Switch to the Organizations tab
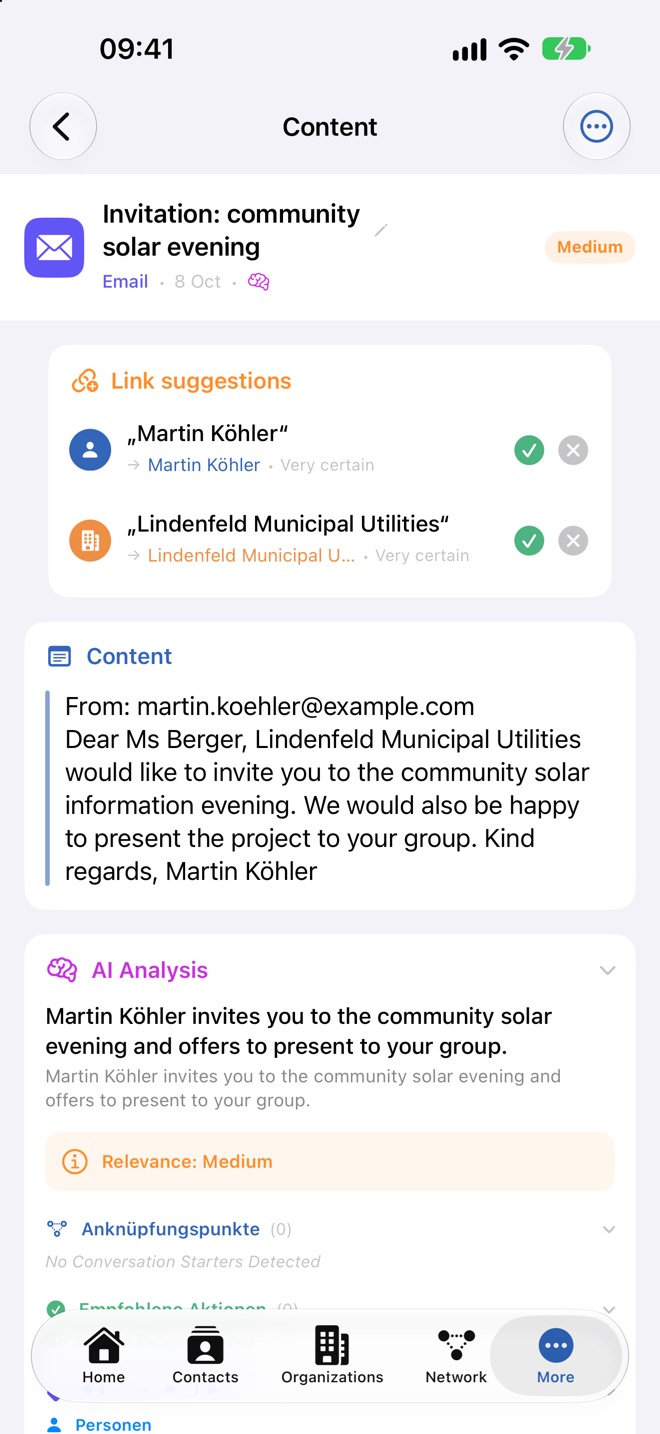Screen dimensions: 660x1434 (x=332, y=1356)
